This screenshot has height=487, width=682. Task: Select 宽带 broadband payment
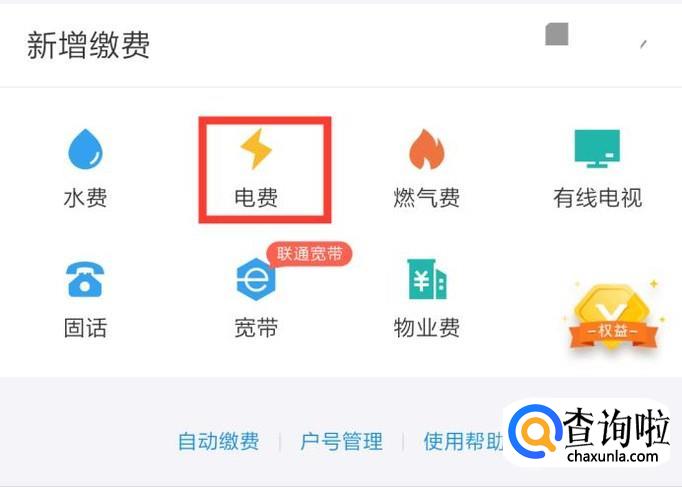click(x=256, y=298)
